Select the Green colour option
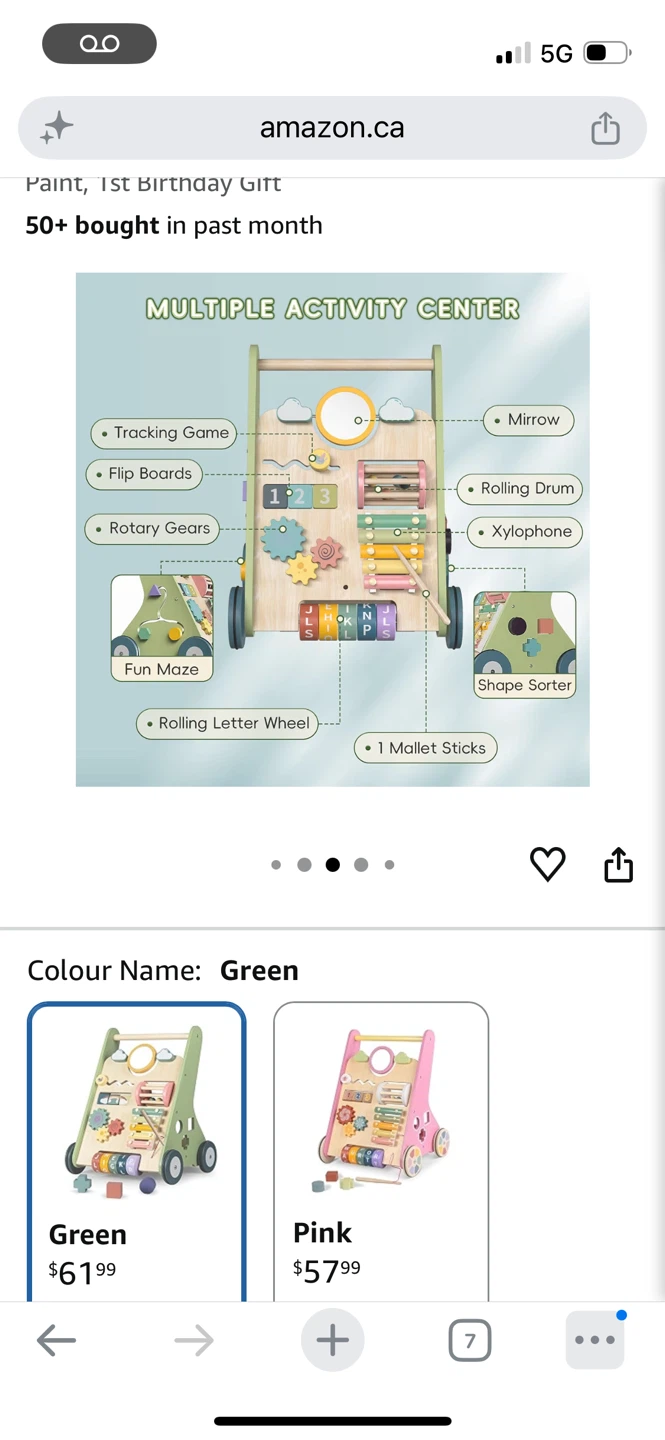 (x=137, y=1150)
